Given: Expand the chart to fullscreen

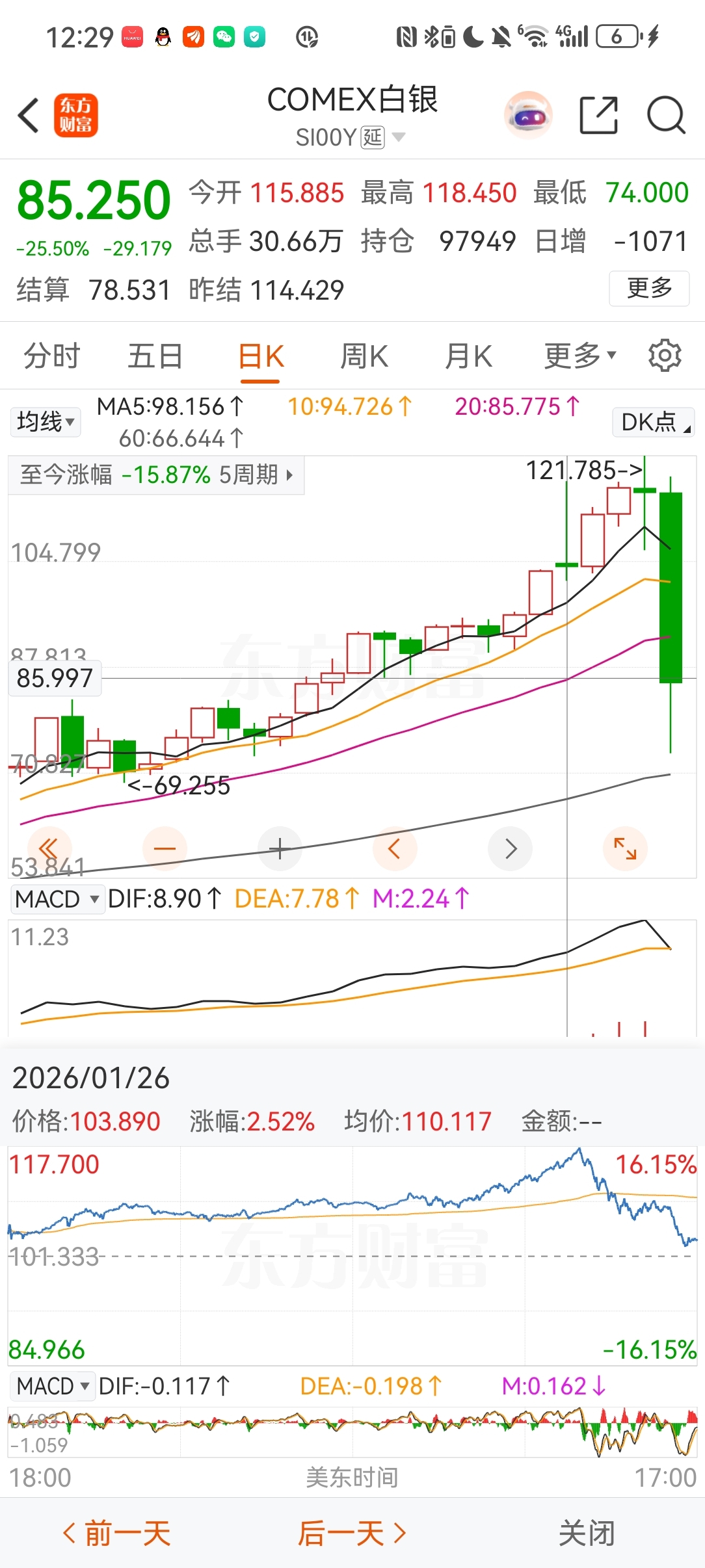Looking at the screenshot, I should point(625,848).
